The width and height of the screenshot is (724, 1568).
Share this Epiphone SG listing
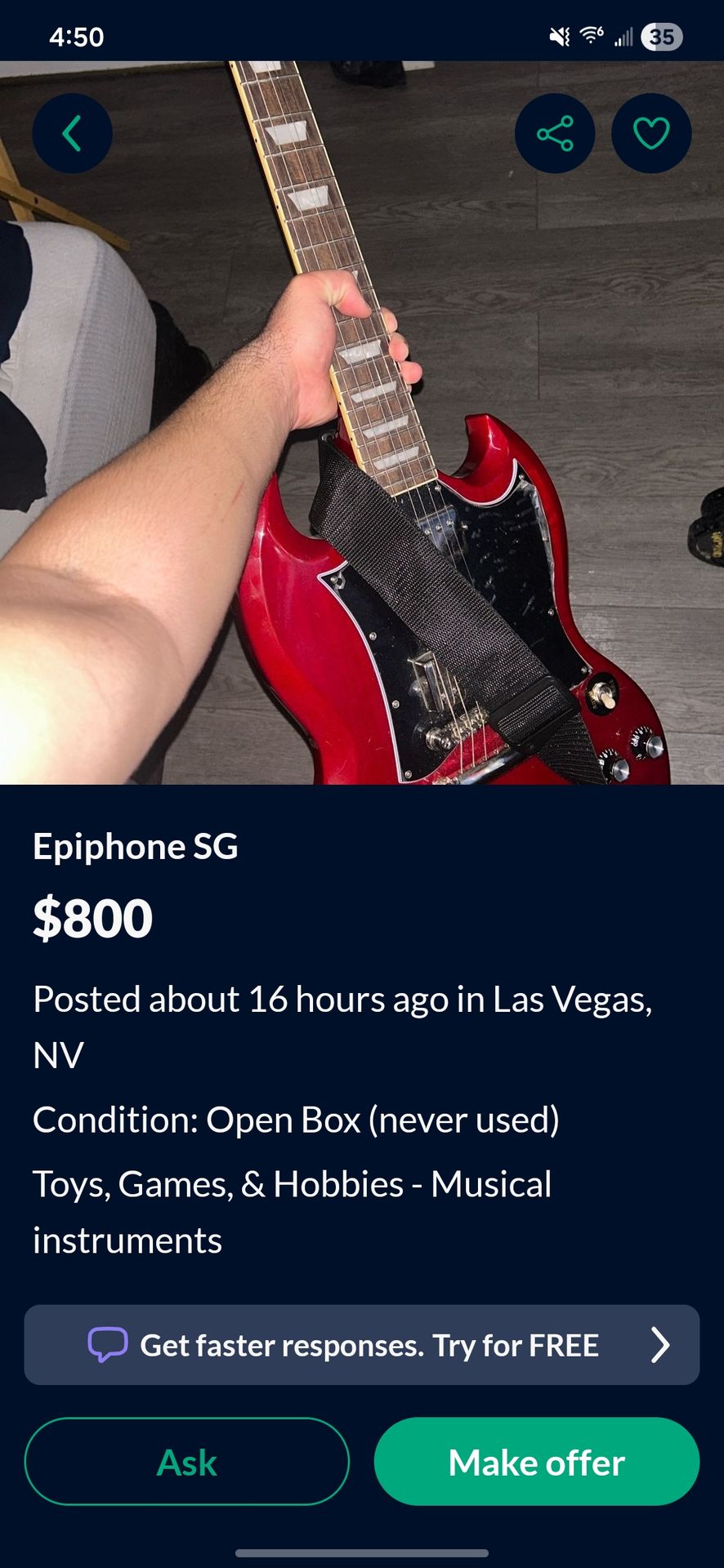(555, 133)
